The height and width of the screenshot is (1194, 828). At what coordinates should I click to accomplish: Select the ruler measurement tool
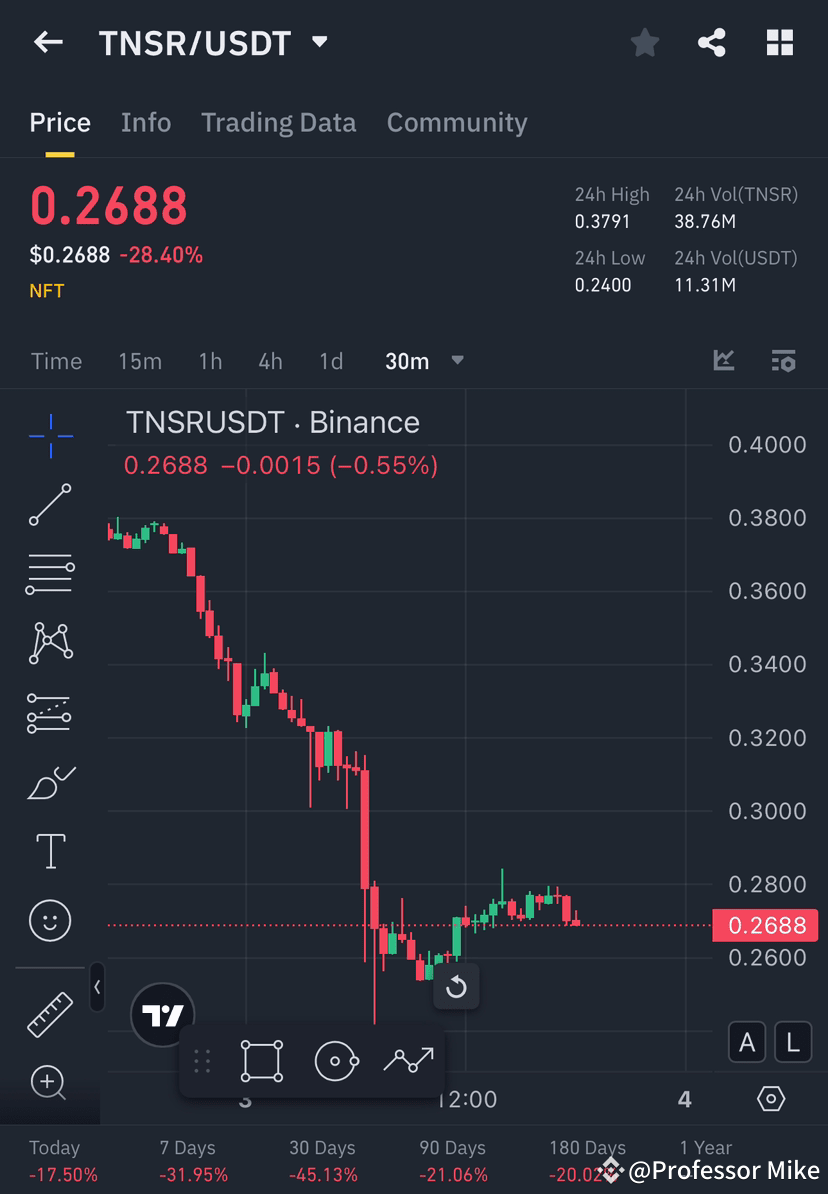(x=50, y=1013)
